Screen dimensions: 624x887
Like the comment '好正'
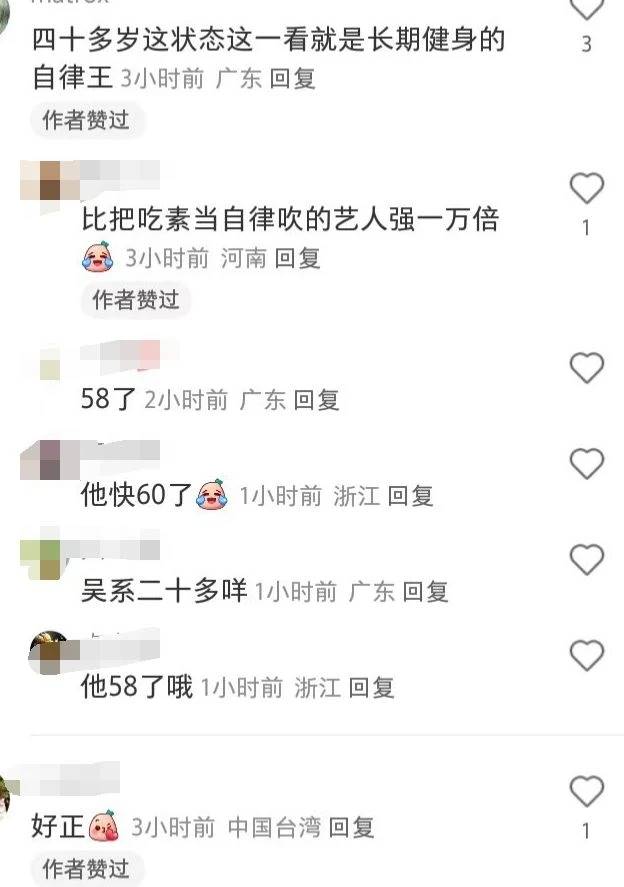[586, 791]
